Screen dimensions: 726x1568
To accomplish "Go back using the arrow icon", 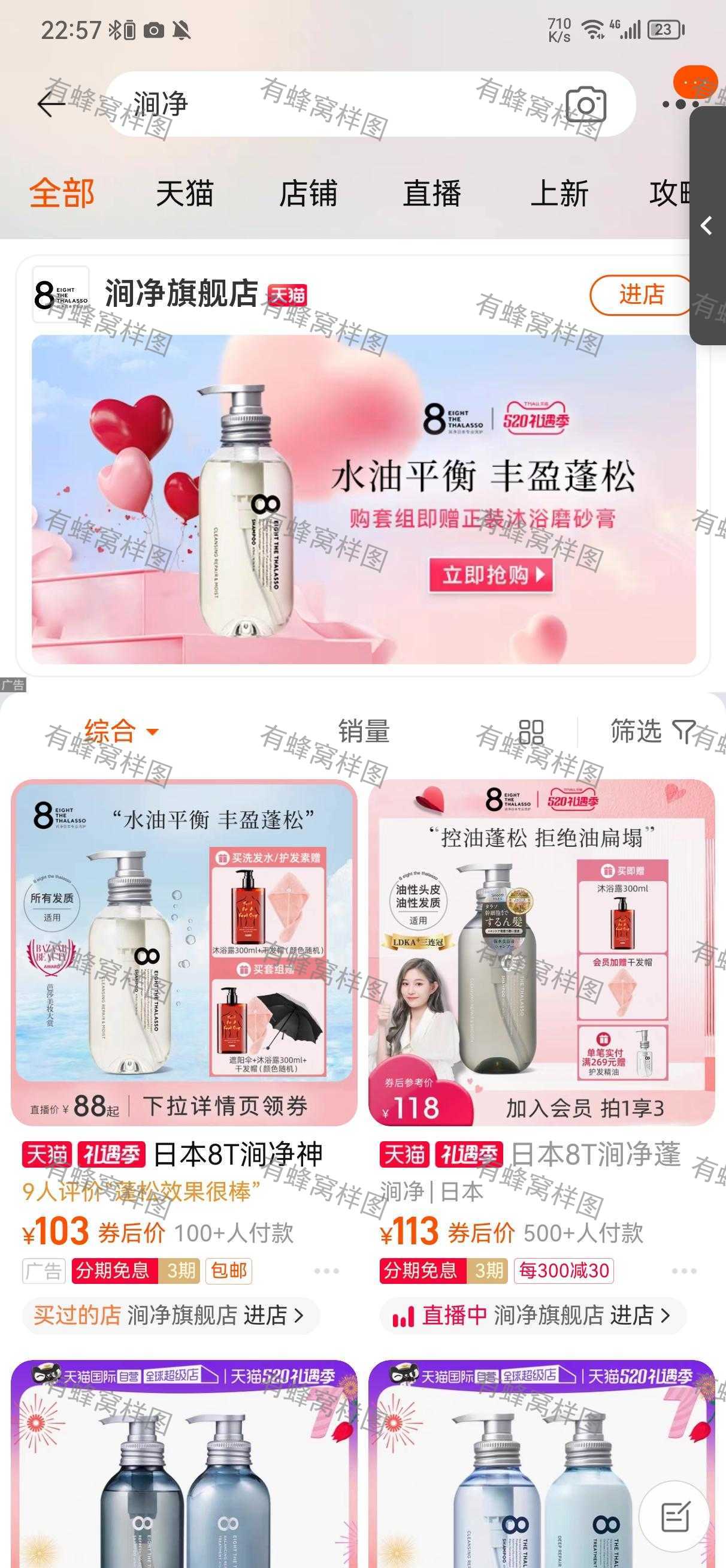I will pos(51,104).
